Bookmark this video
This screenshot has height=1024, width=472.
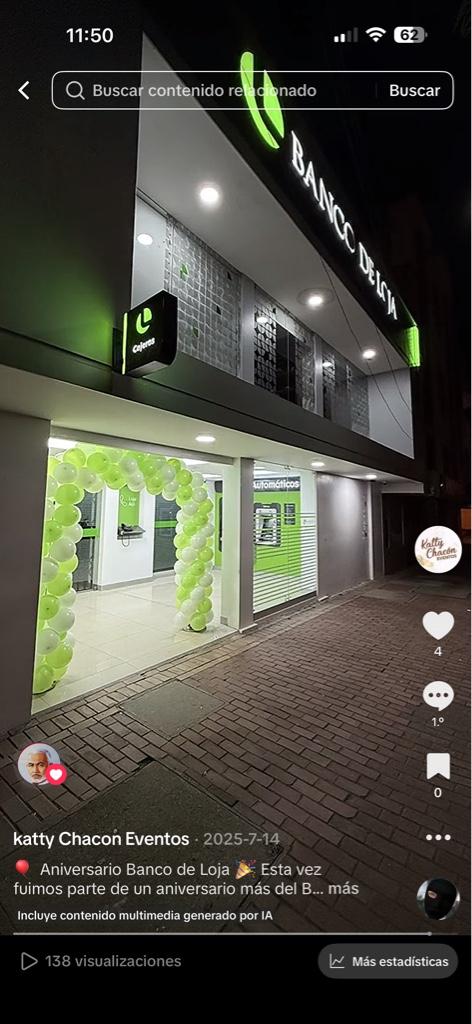(438, 766)
